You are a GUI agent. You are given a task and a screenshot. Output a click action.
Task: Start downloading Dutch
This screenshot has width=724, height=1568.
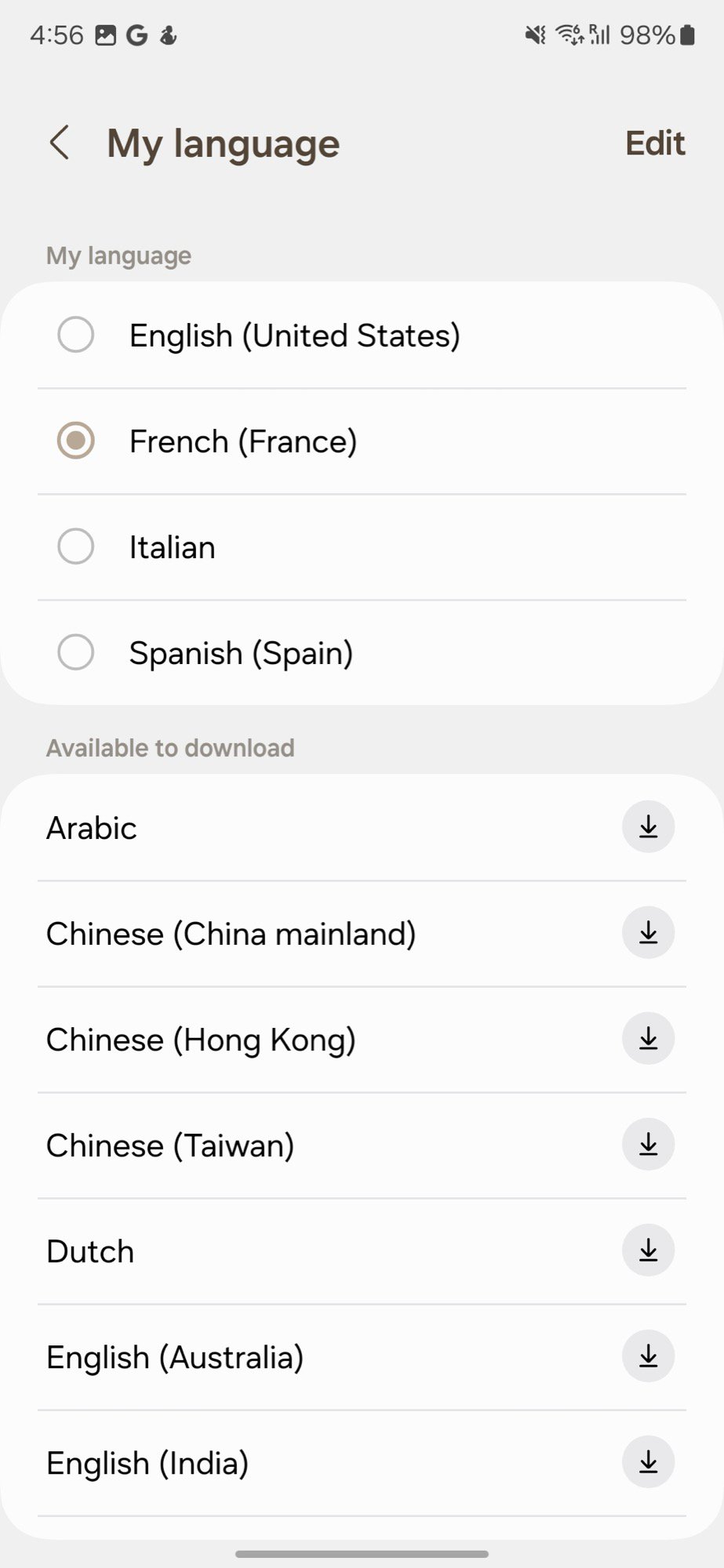coord(648,1250)
